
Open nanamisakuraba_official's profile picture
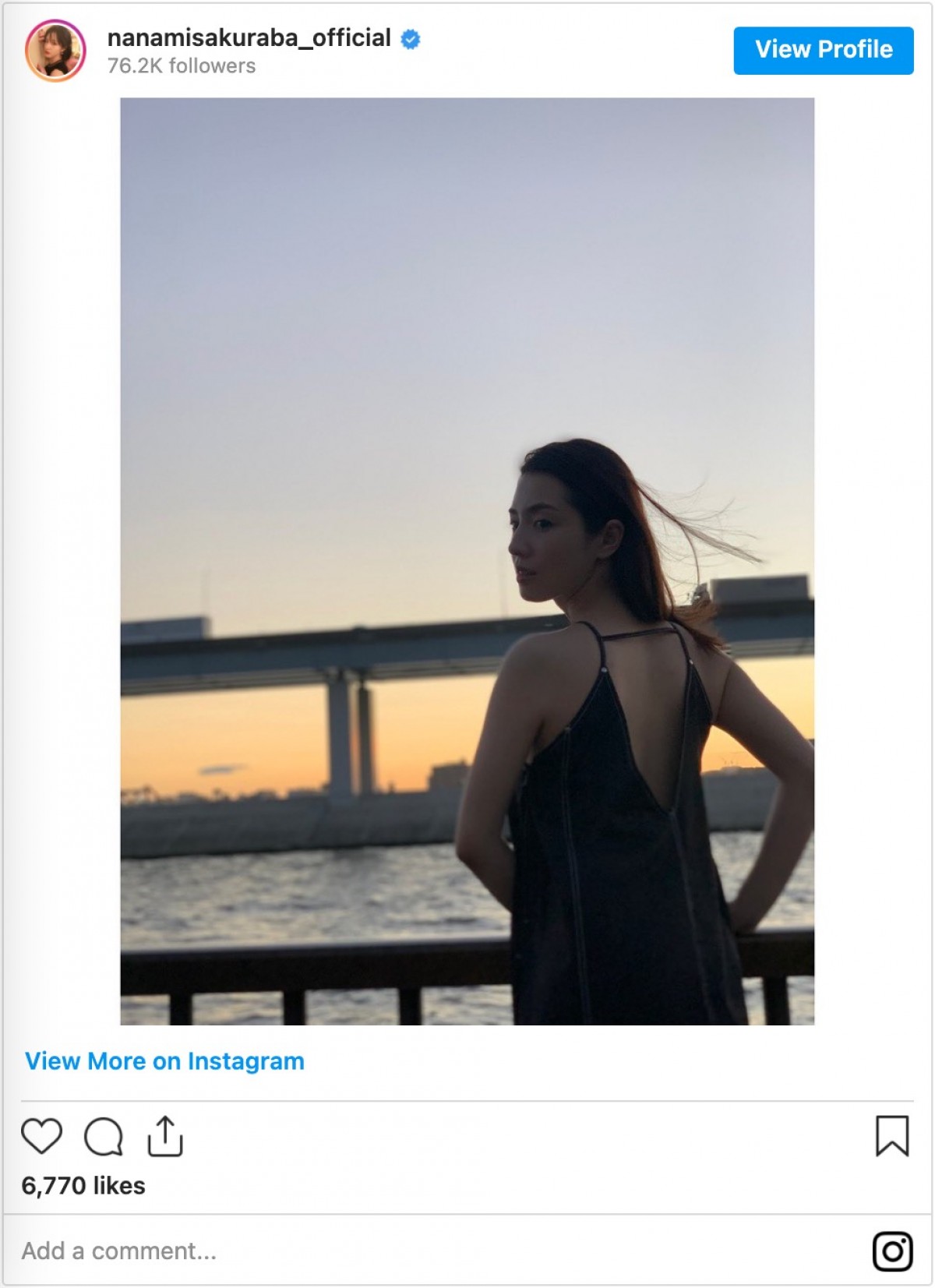click(55, 51)
